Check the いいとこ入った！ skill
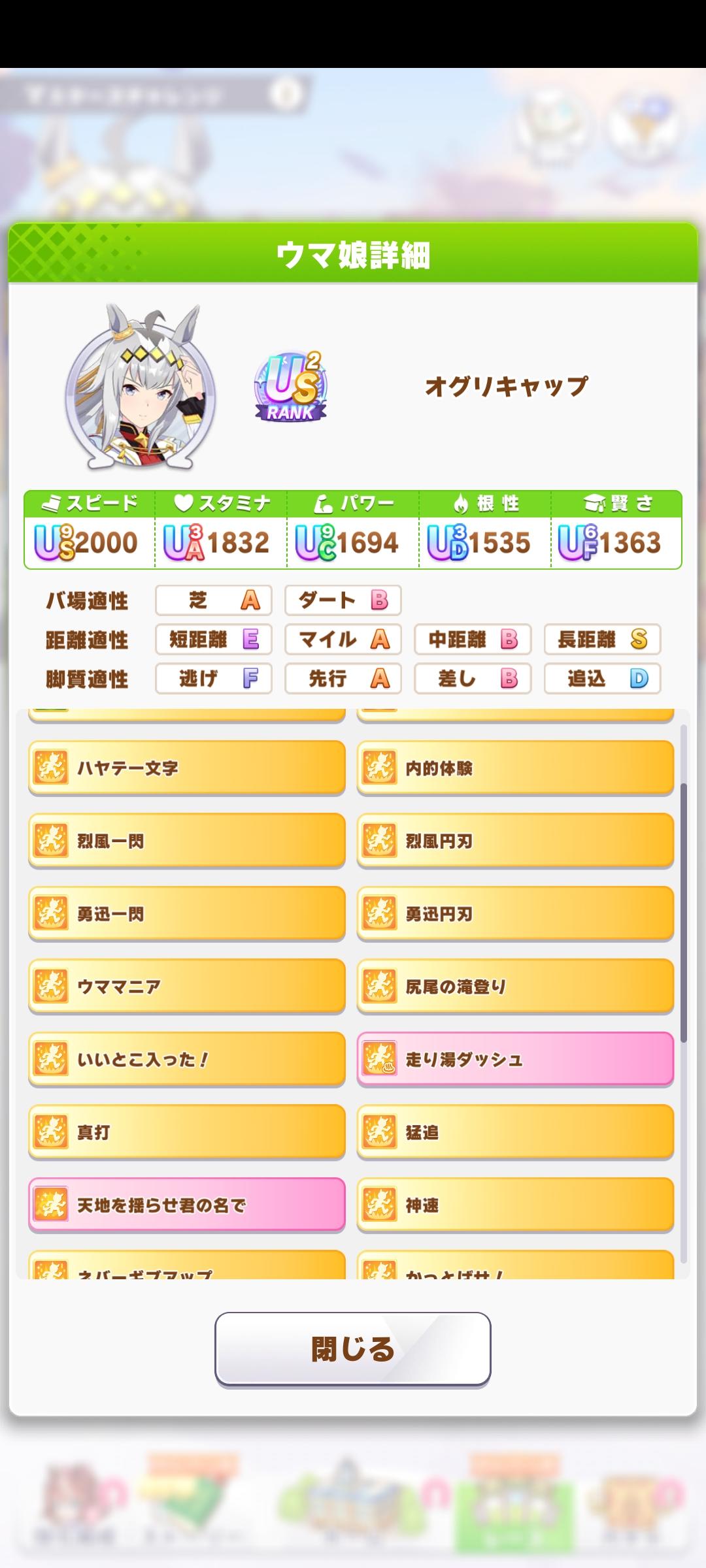 [186, 1059]
